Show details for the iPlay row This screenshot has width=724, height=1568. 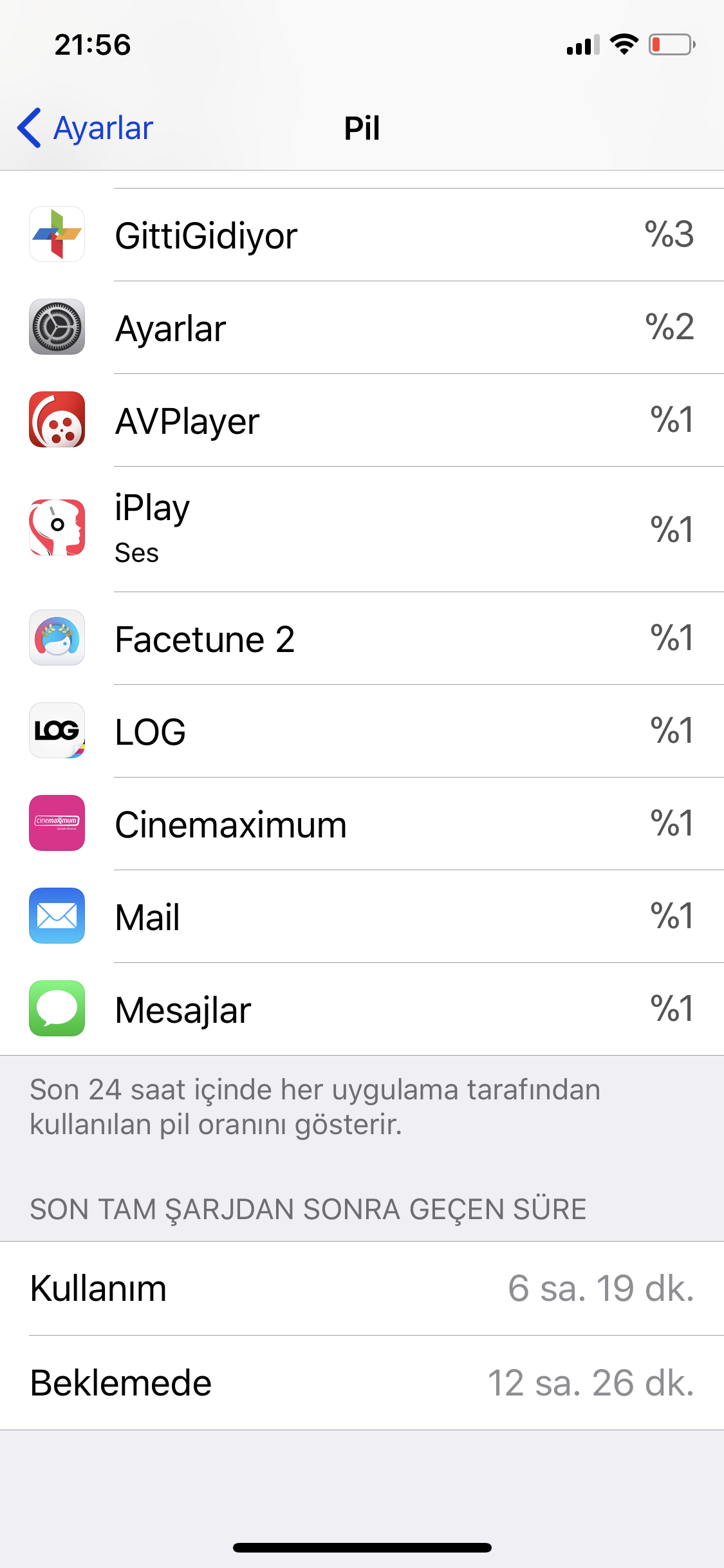coord(362,528)
